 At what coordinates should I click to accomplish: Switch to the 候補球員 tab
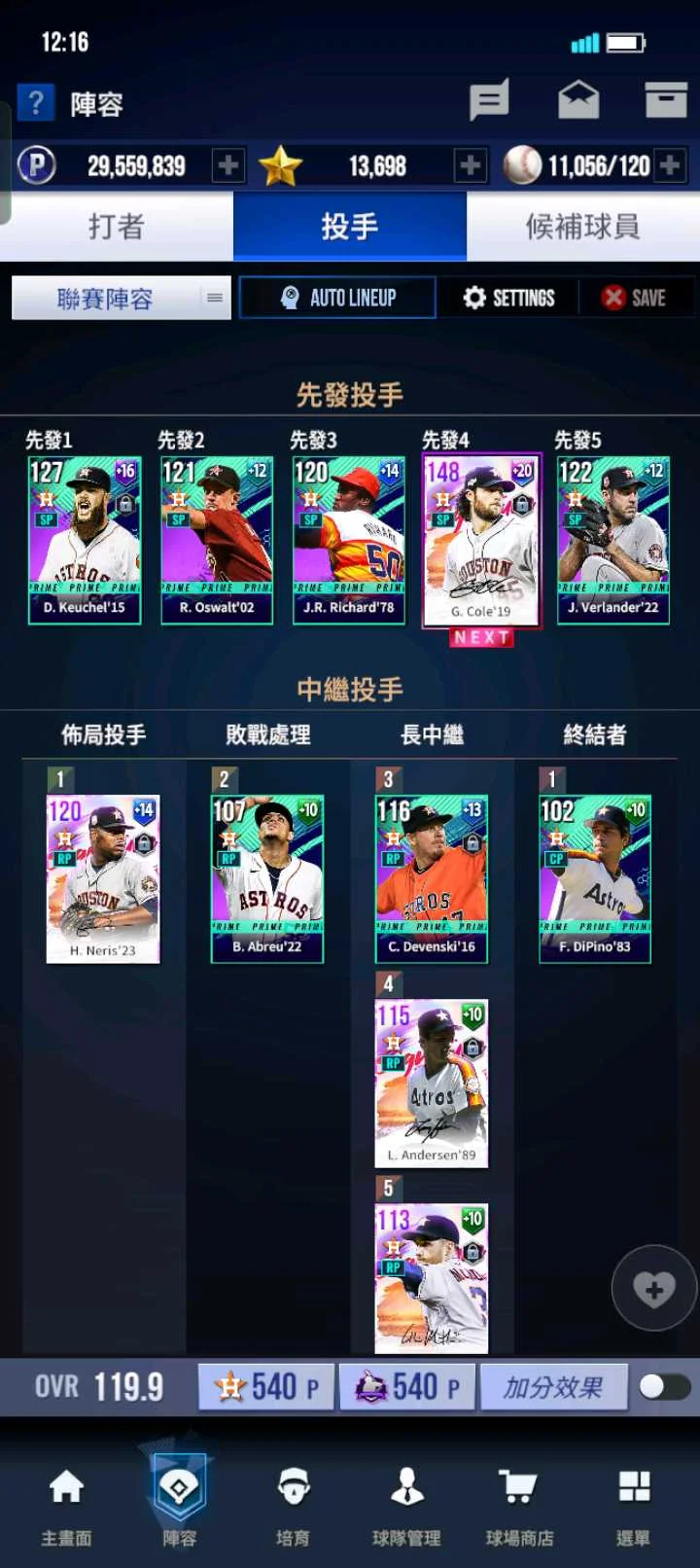(583, 227)
